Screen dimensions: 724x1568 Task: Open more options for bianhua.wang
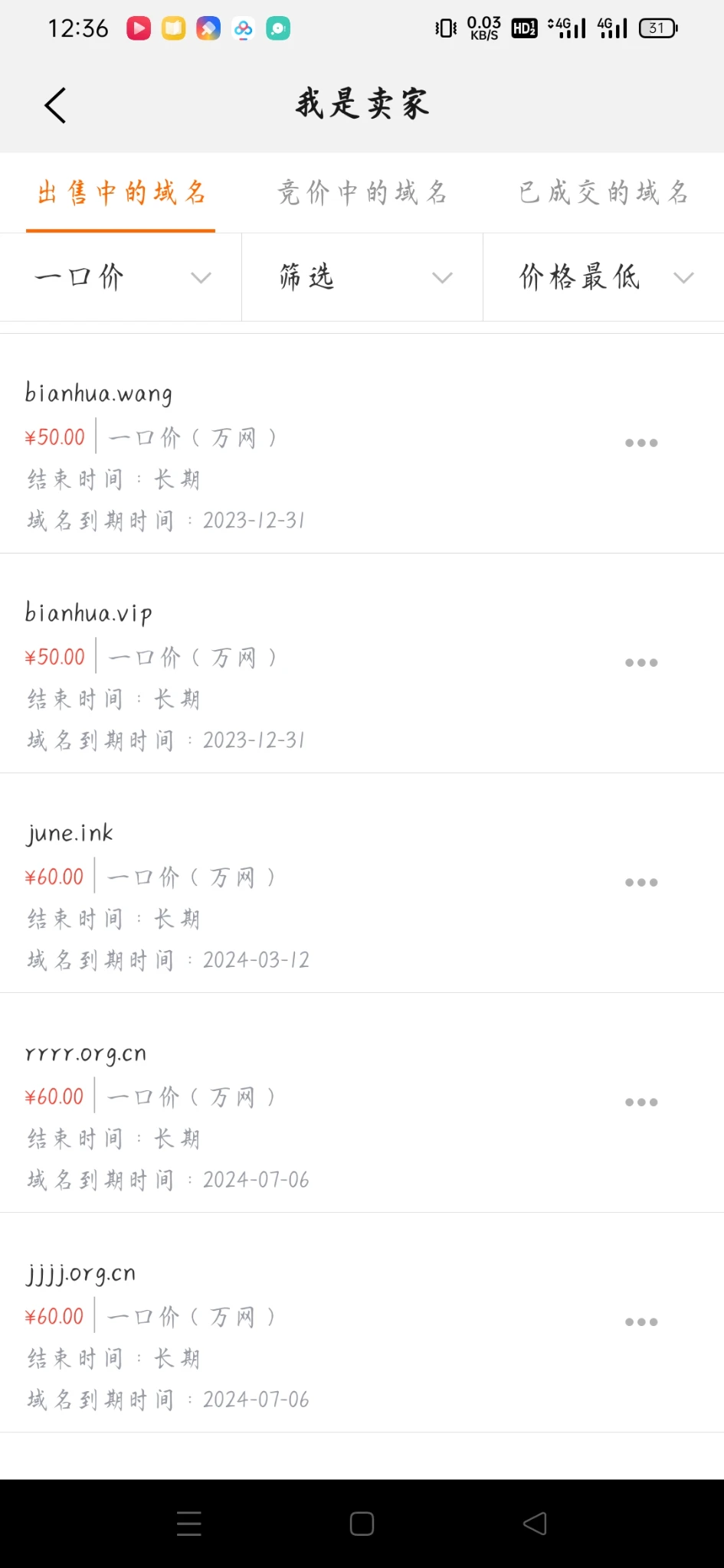pos(641,443)
